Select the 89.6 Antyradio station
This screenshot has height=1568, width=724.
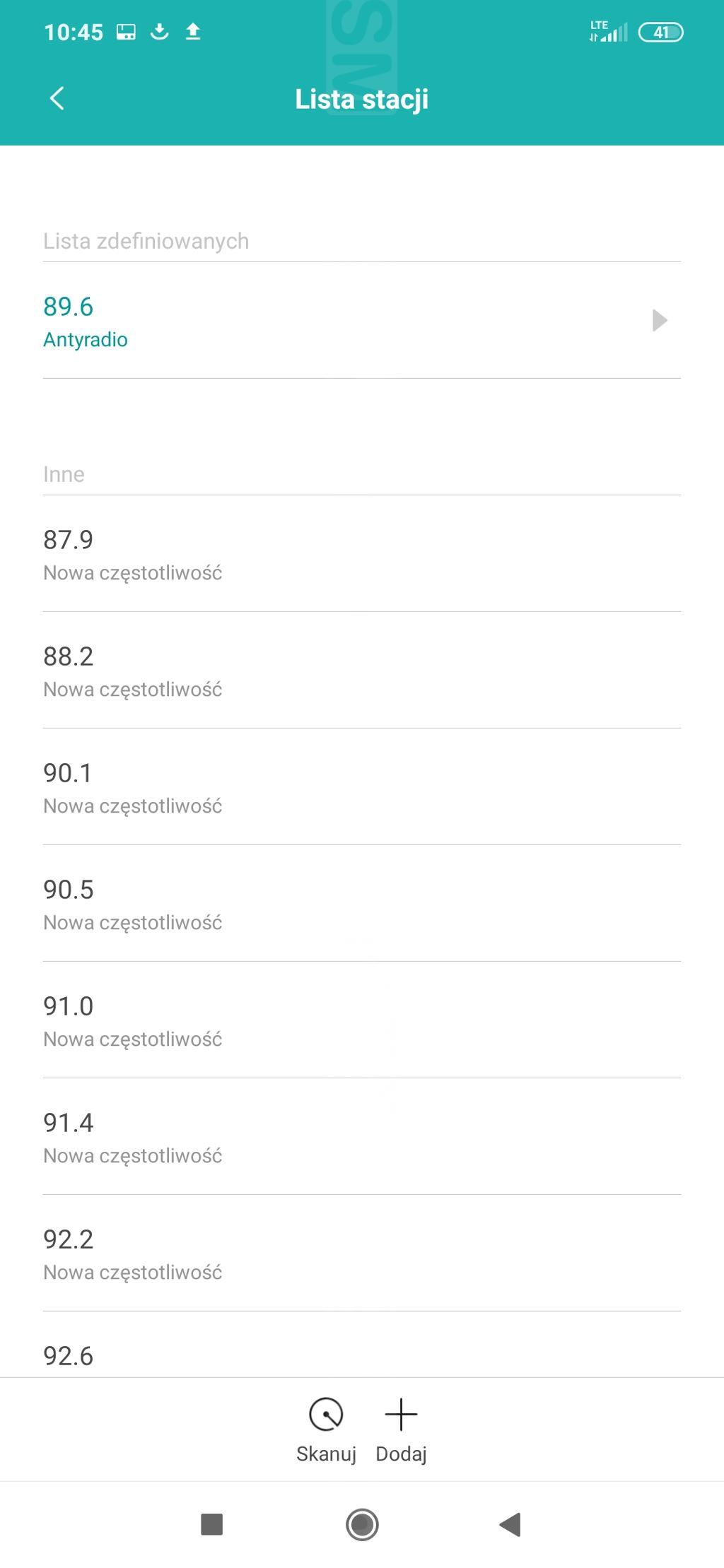(x=339, y=322)
